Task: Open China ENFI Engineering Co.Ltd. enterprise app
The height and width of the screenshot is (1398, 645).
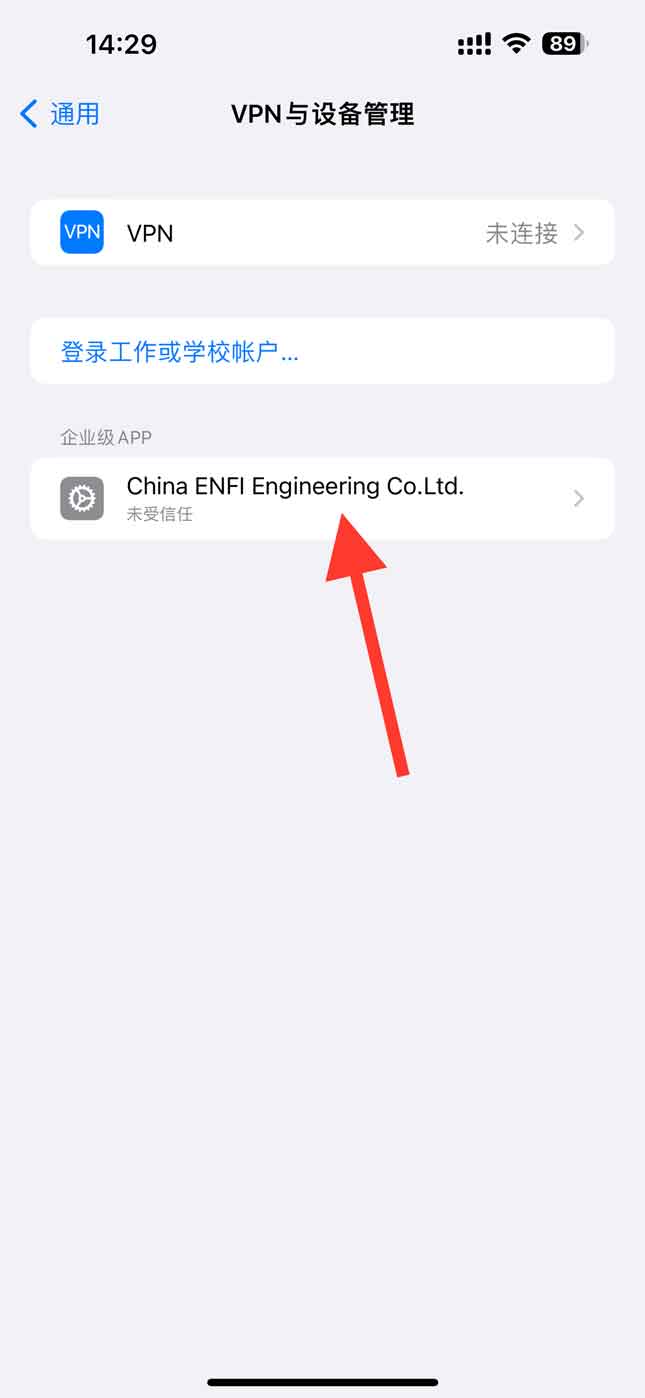Action: click(322, 498)
